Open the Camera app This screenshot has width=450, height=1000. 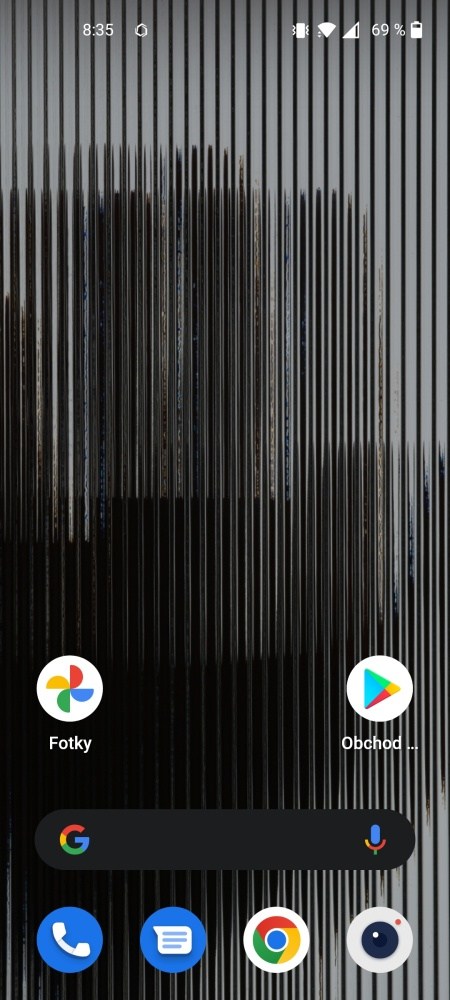tap(380, 940)
